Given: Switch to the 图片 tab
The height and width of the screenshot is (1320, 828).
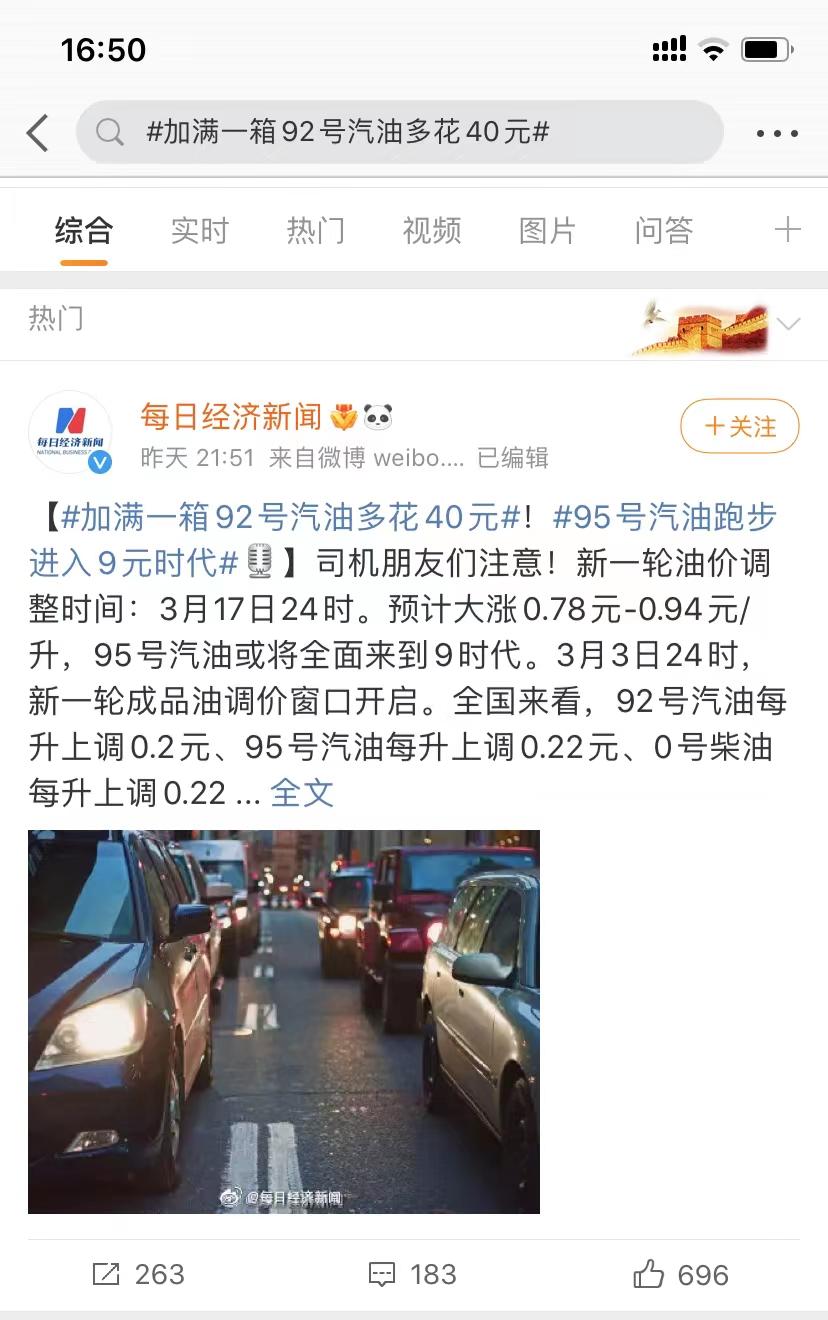Looking at the screenshot, I should 547,231.
